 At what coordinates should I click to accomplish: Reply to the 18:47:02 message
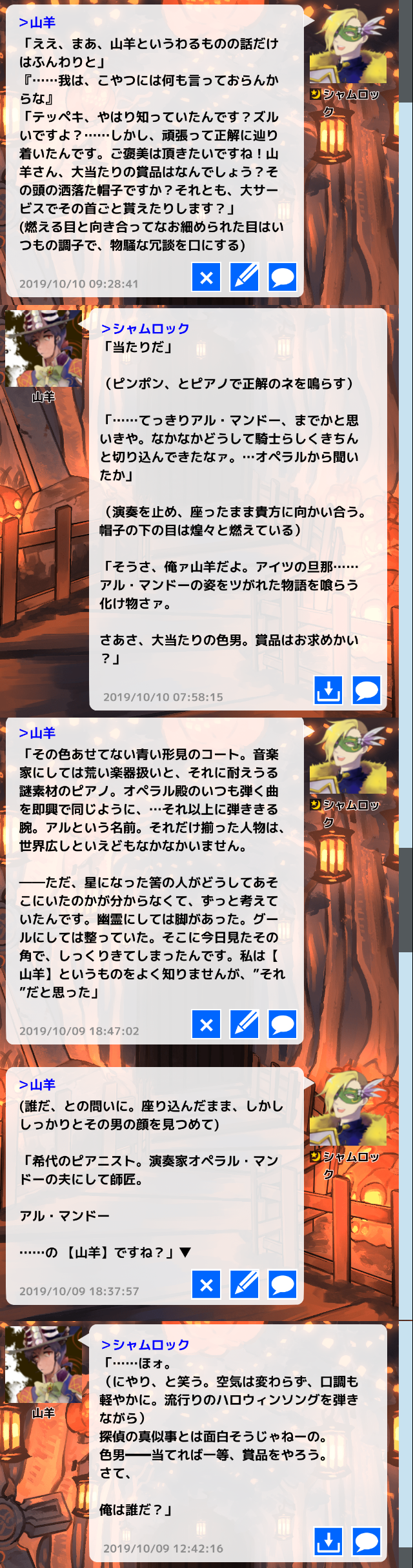283,1024
